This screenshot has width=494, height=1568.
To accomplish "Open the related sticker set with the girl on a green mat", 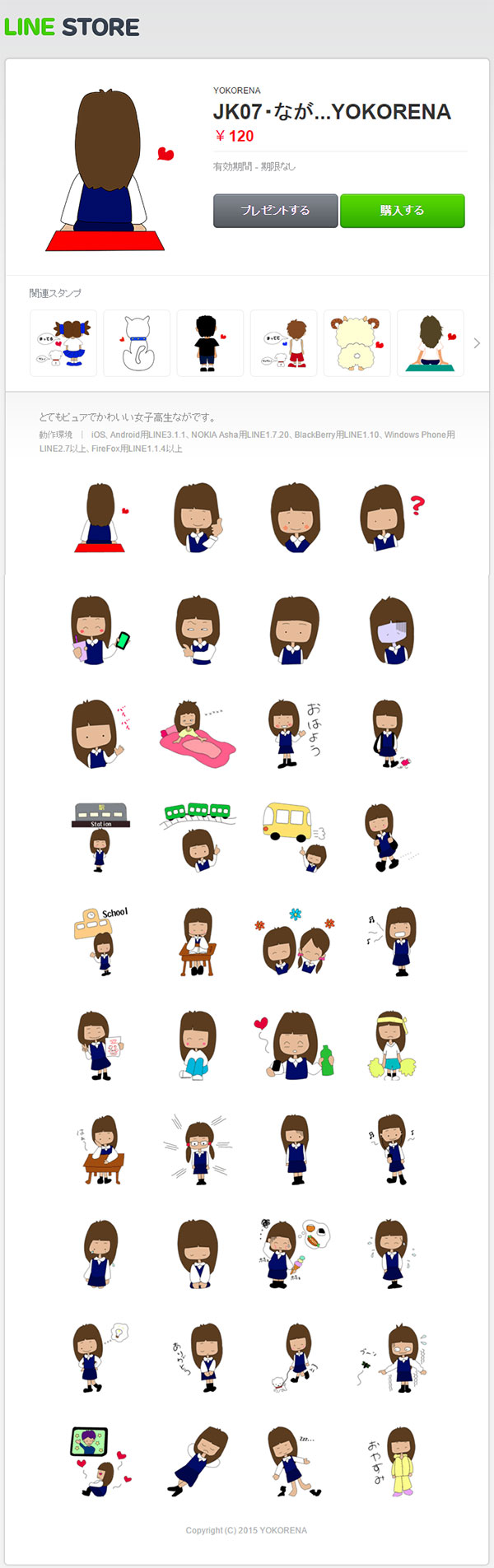I will (430, 343).
